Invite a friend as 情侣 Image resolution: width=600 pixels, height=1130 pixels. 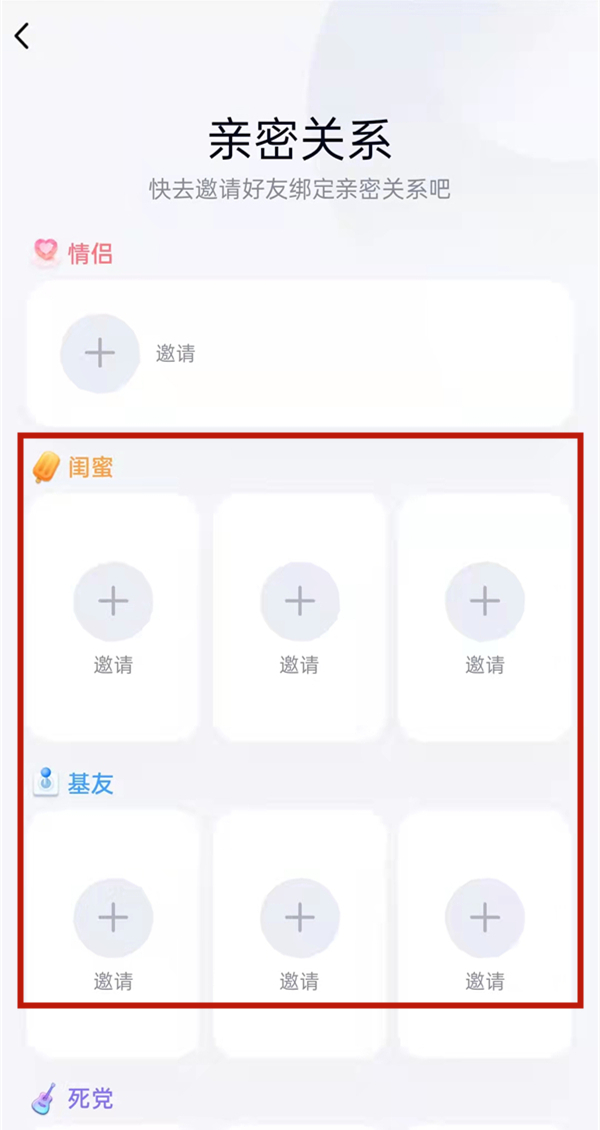click(x=100, y=353)
